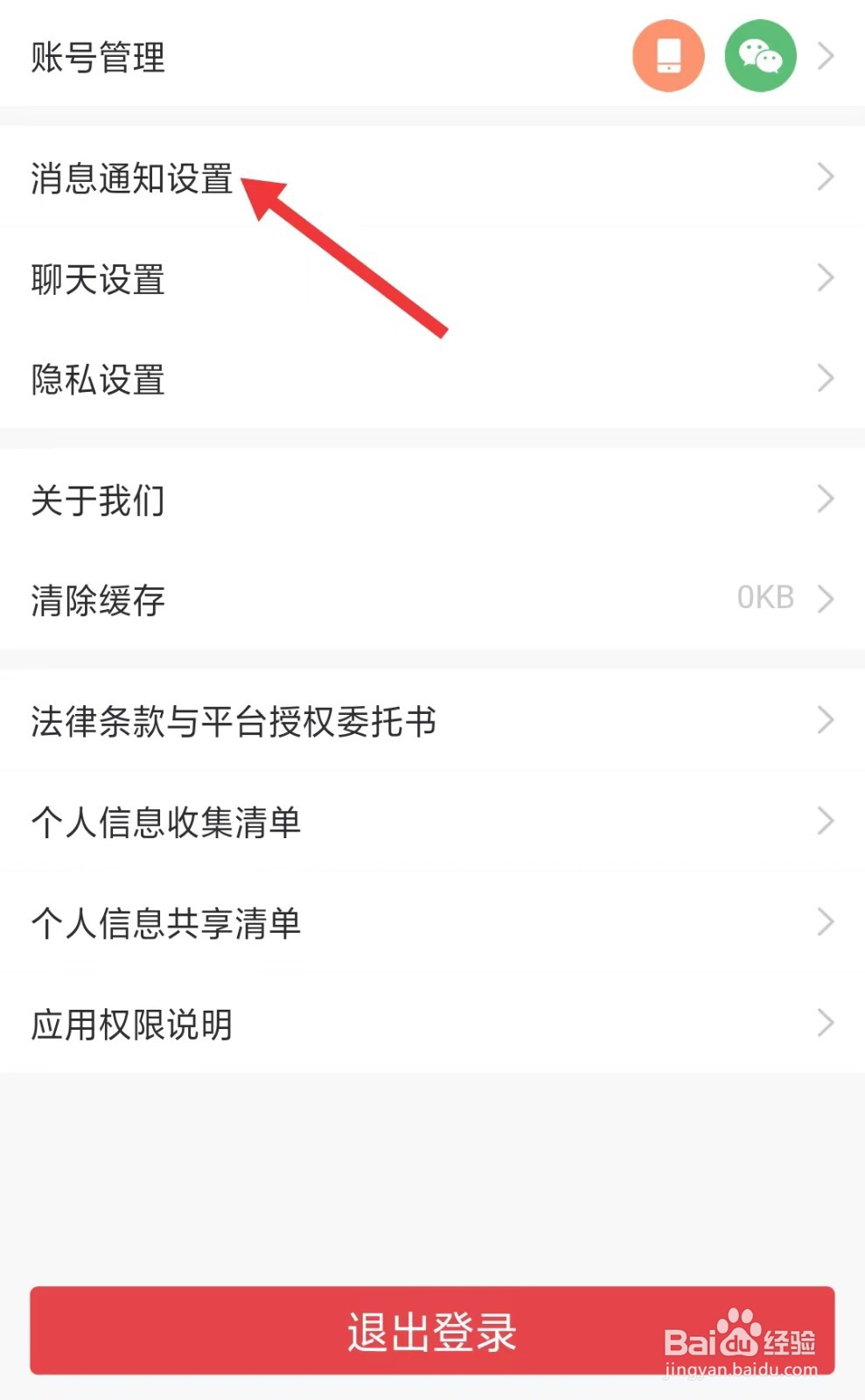Click the chevron next to 清除缓存

pyautogui.click(x=826, y=599)
